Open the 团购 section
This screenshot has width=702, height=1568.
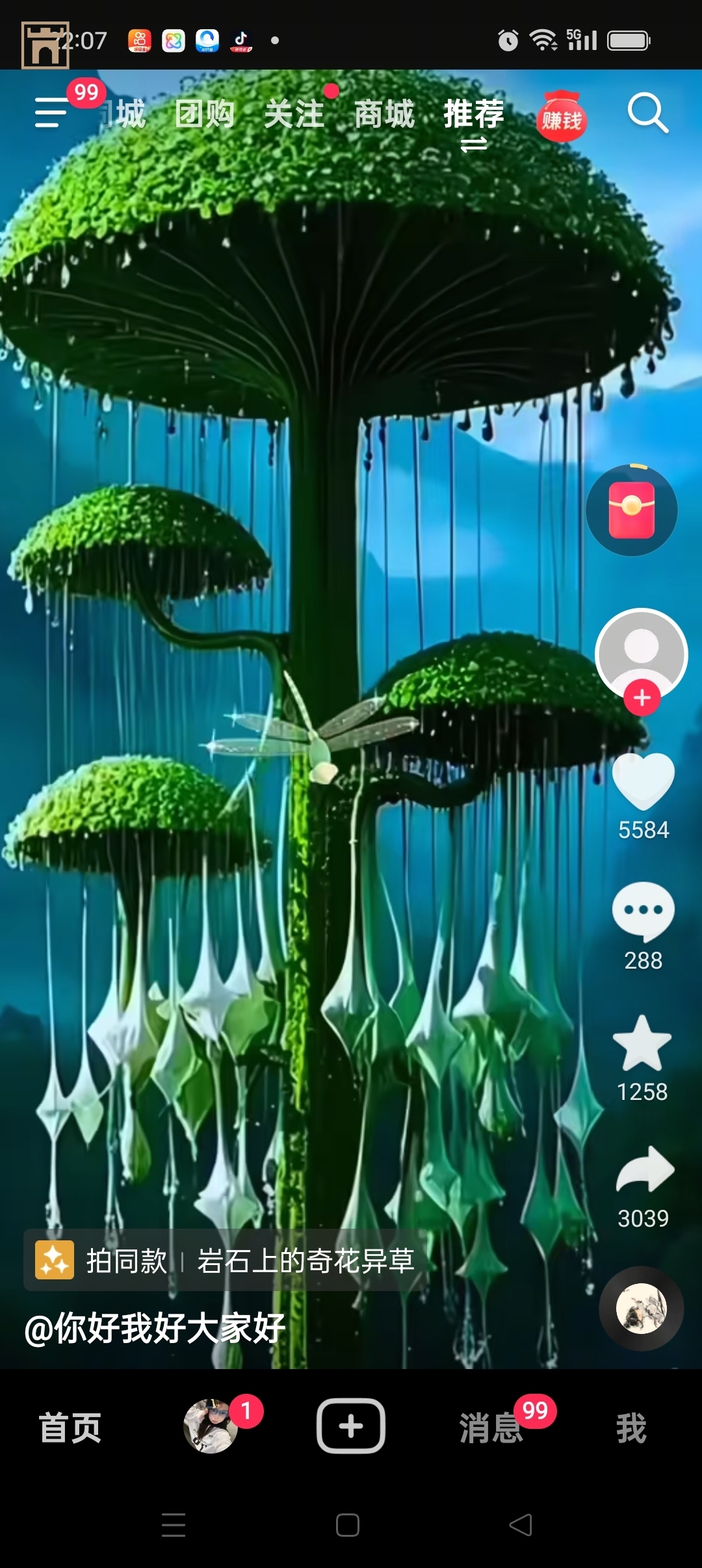205,114
